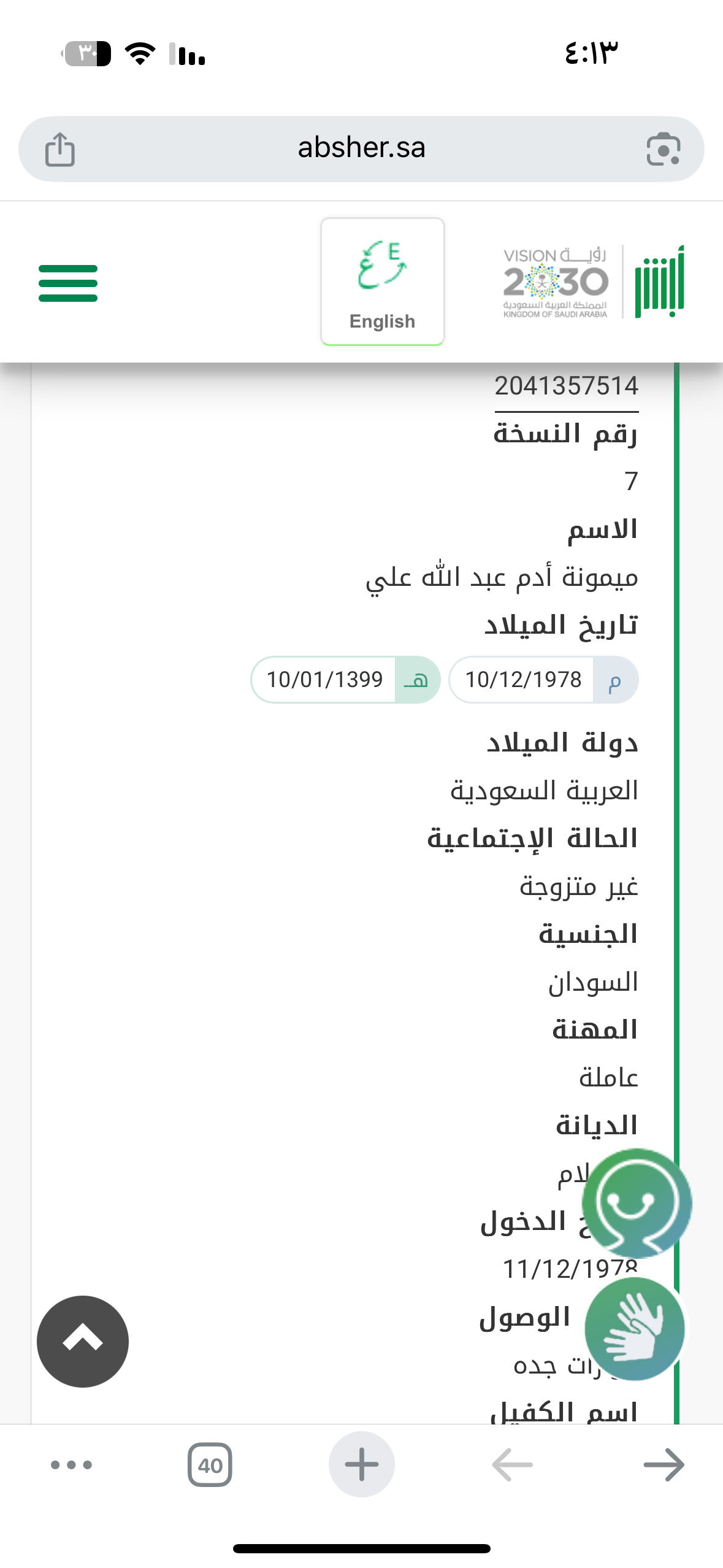723x1568 pixels.
Task: Open the virtual assistant chat bubble
Action: [637, 1202]
